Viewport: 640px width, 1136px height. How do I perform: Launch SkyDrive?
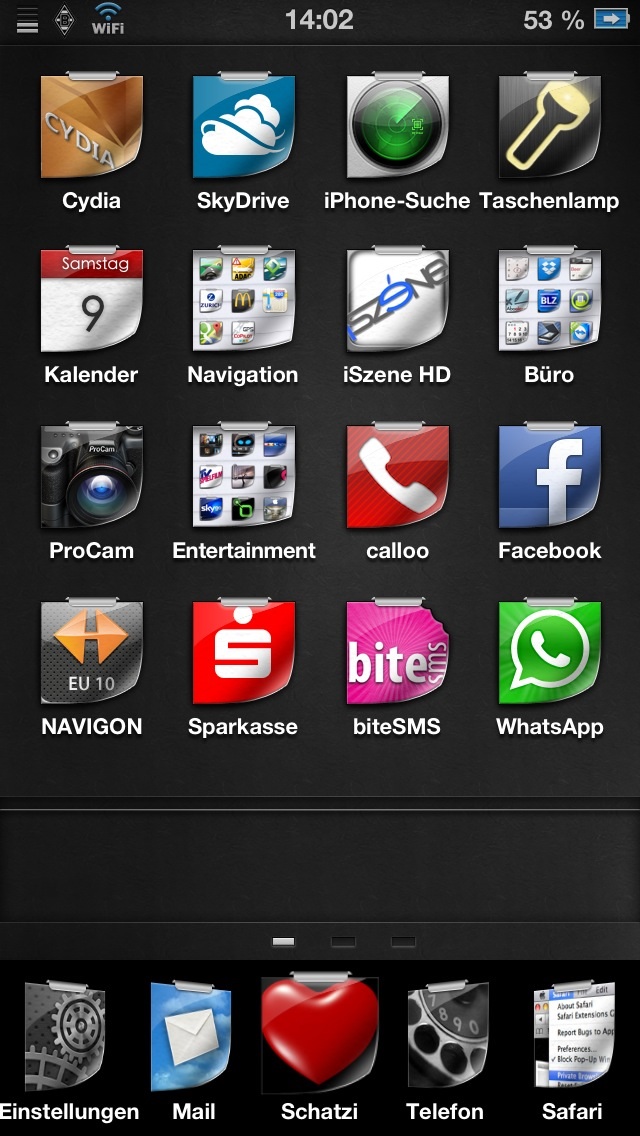point(243,129)
